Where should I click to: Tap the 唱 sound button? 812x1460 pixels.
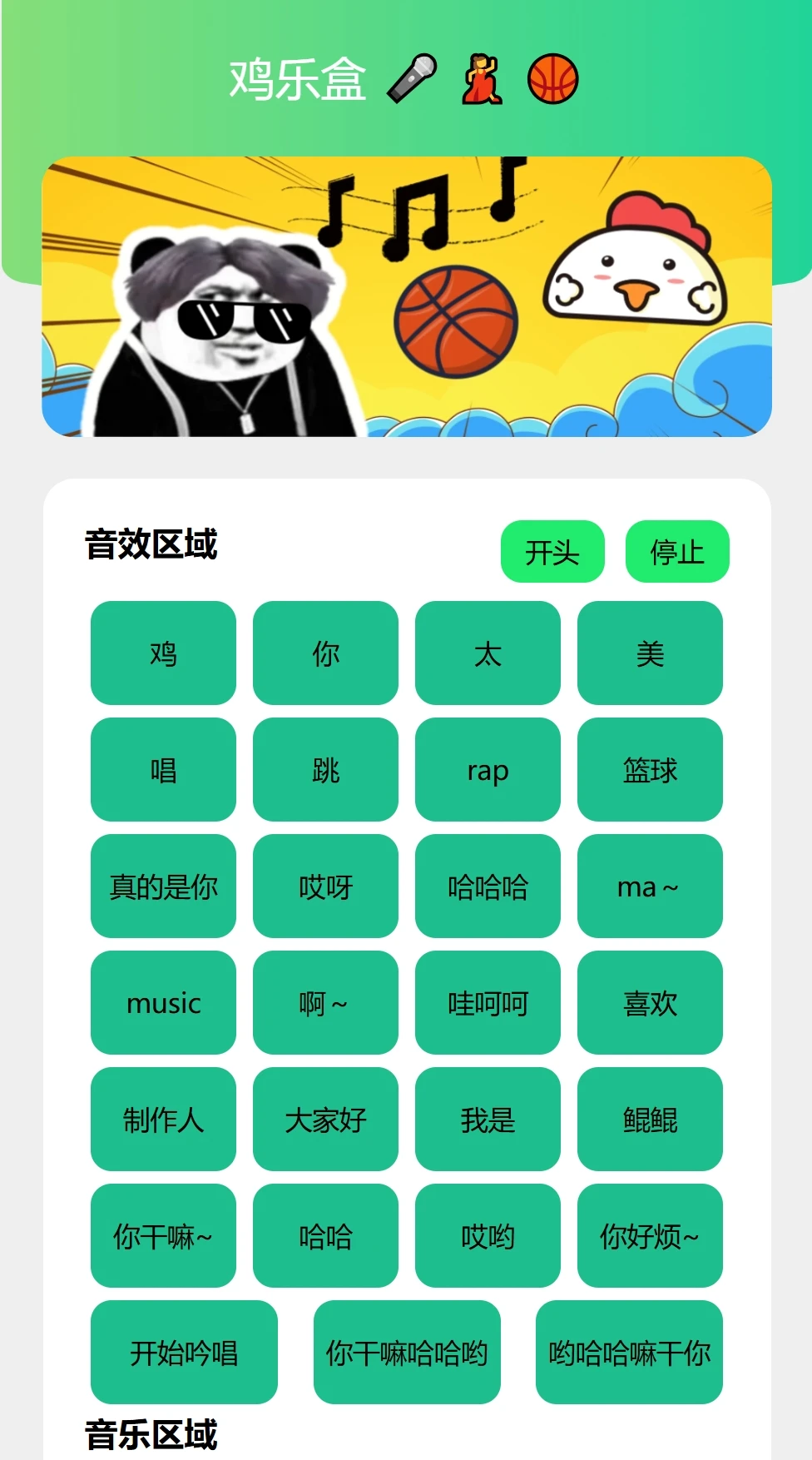(163, 770)
